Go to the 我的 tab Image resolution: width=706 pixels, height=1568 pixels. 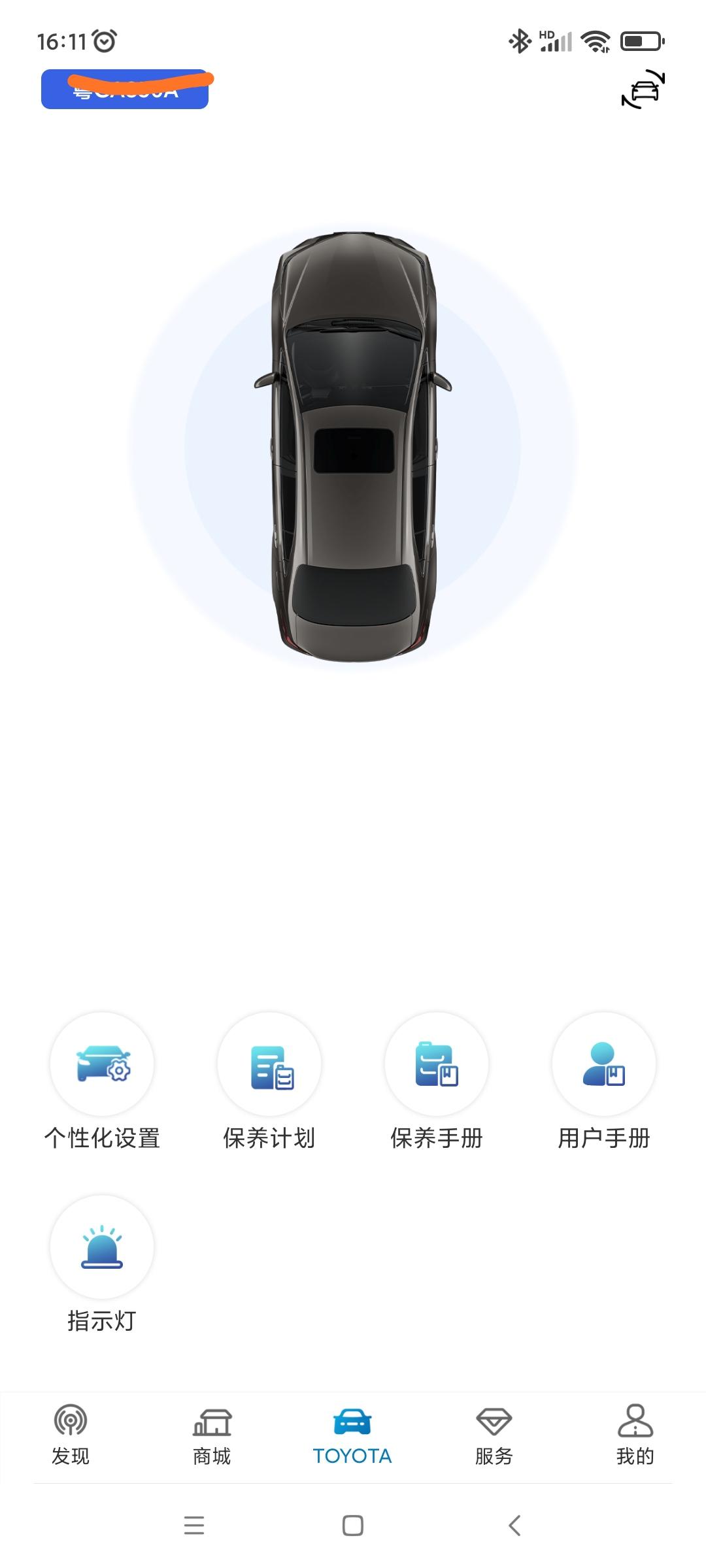635,1435
